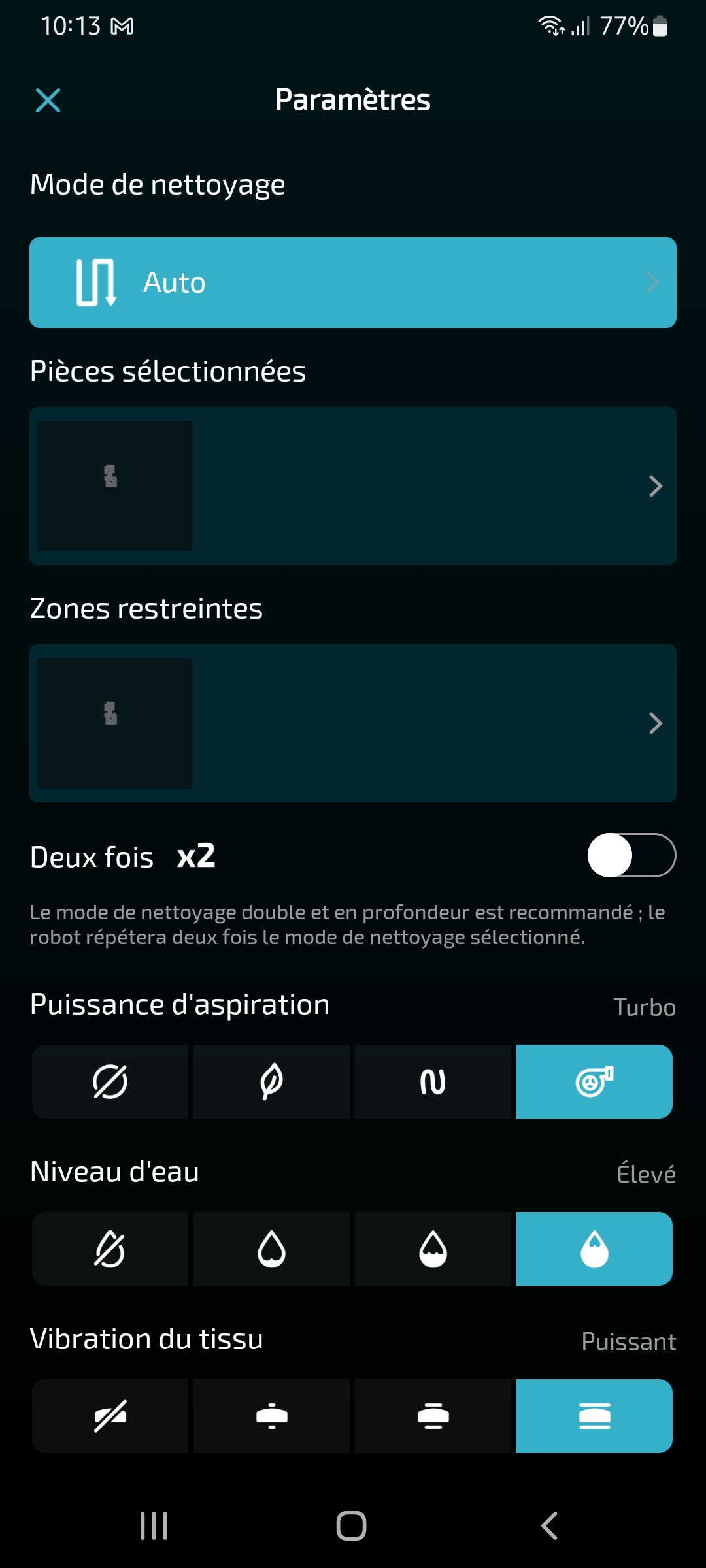Select the lowest cloth vibration level
This screenshot has width=706, height=1568.
point(271,1416)
